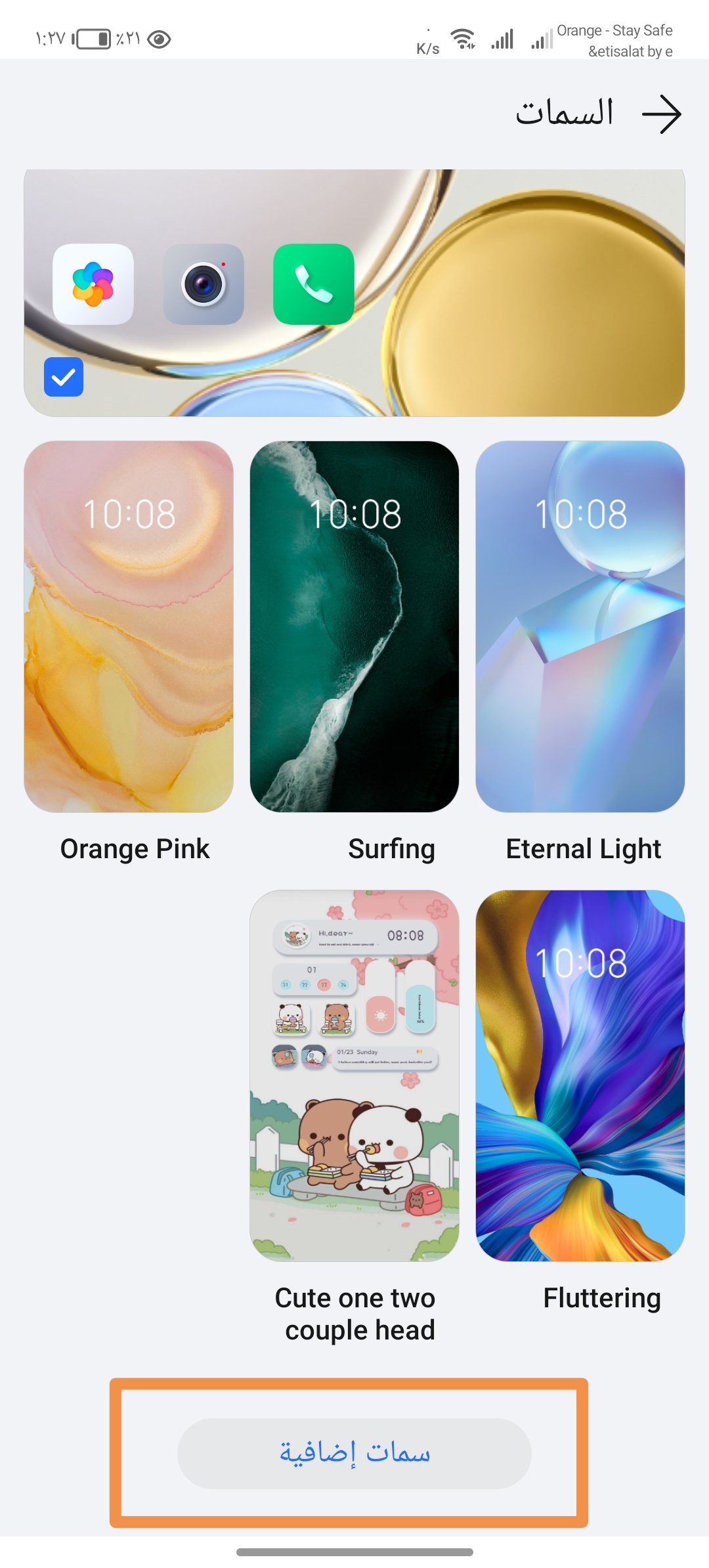Tap the سمات إضافية button
Viewport: 709px width, 1568px height.
coord(354,1453)
